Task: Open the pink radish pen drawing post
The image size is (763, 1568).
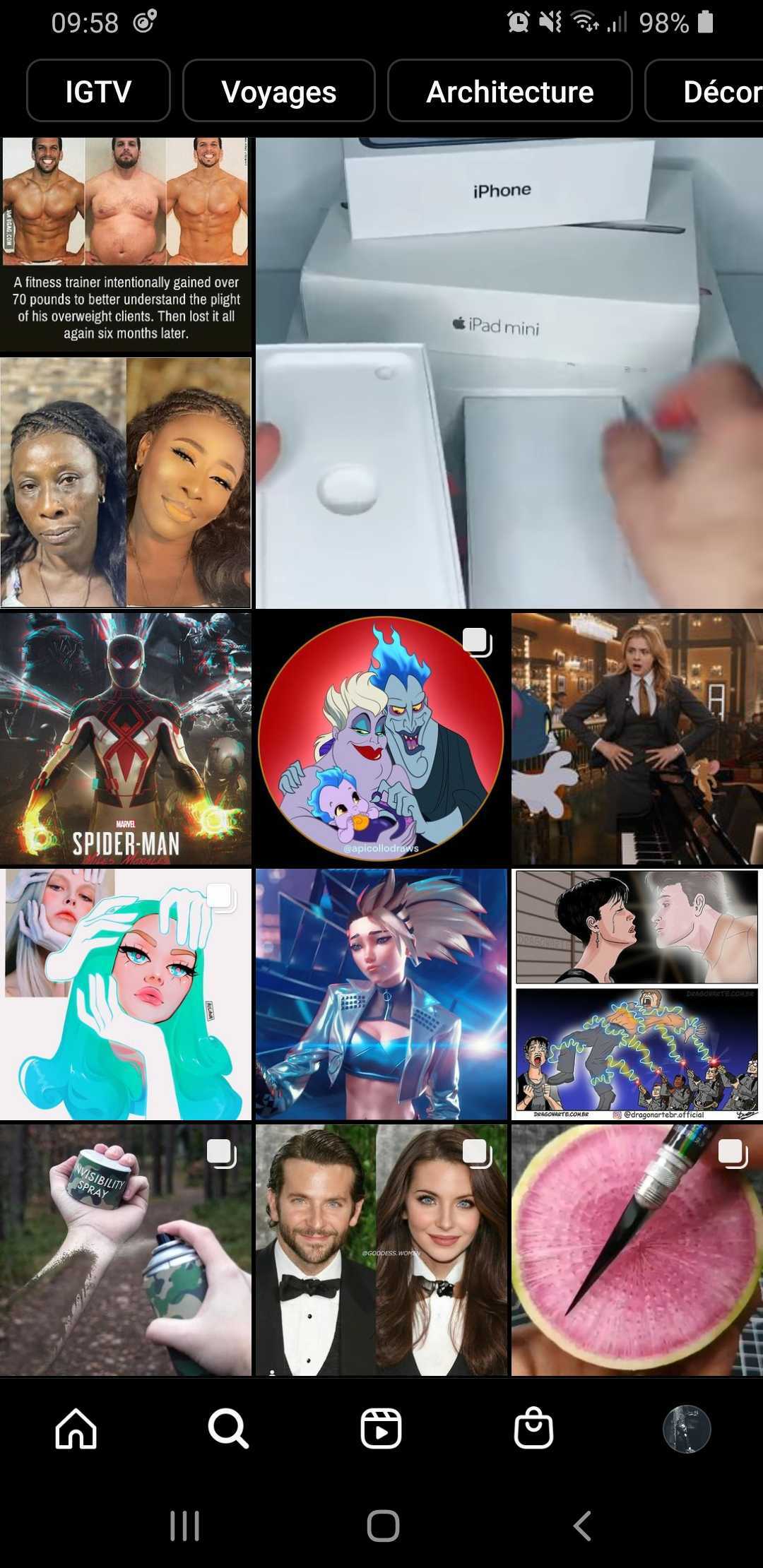Action: pos(637,1250)
